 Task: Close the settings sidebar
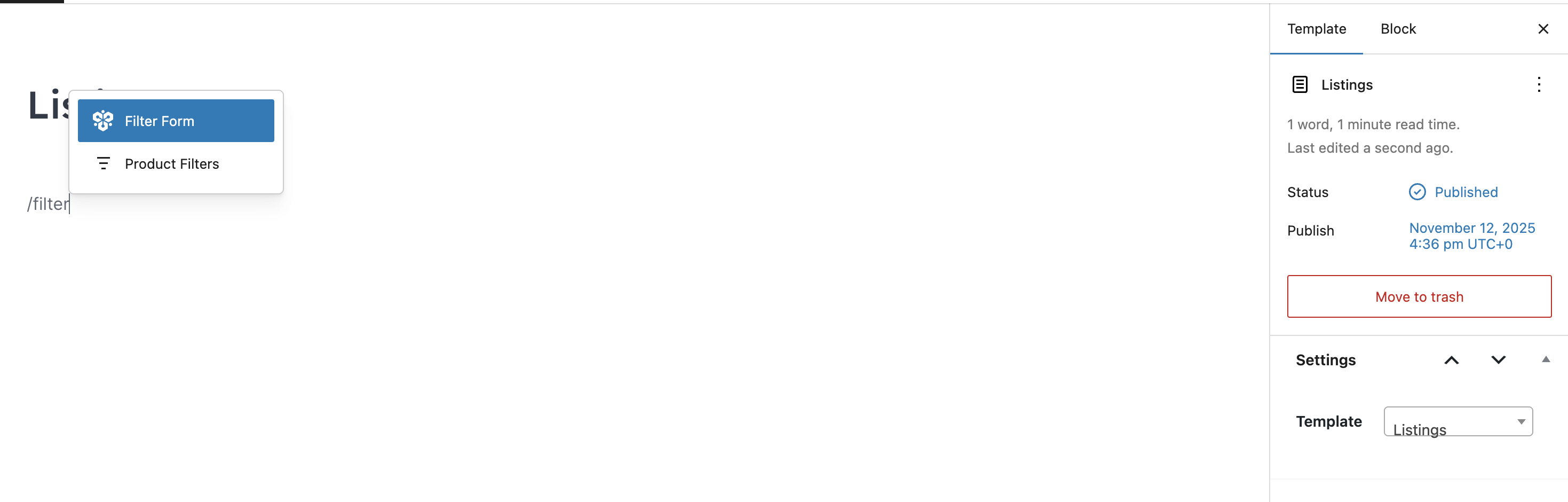1542,29
